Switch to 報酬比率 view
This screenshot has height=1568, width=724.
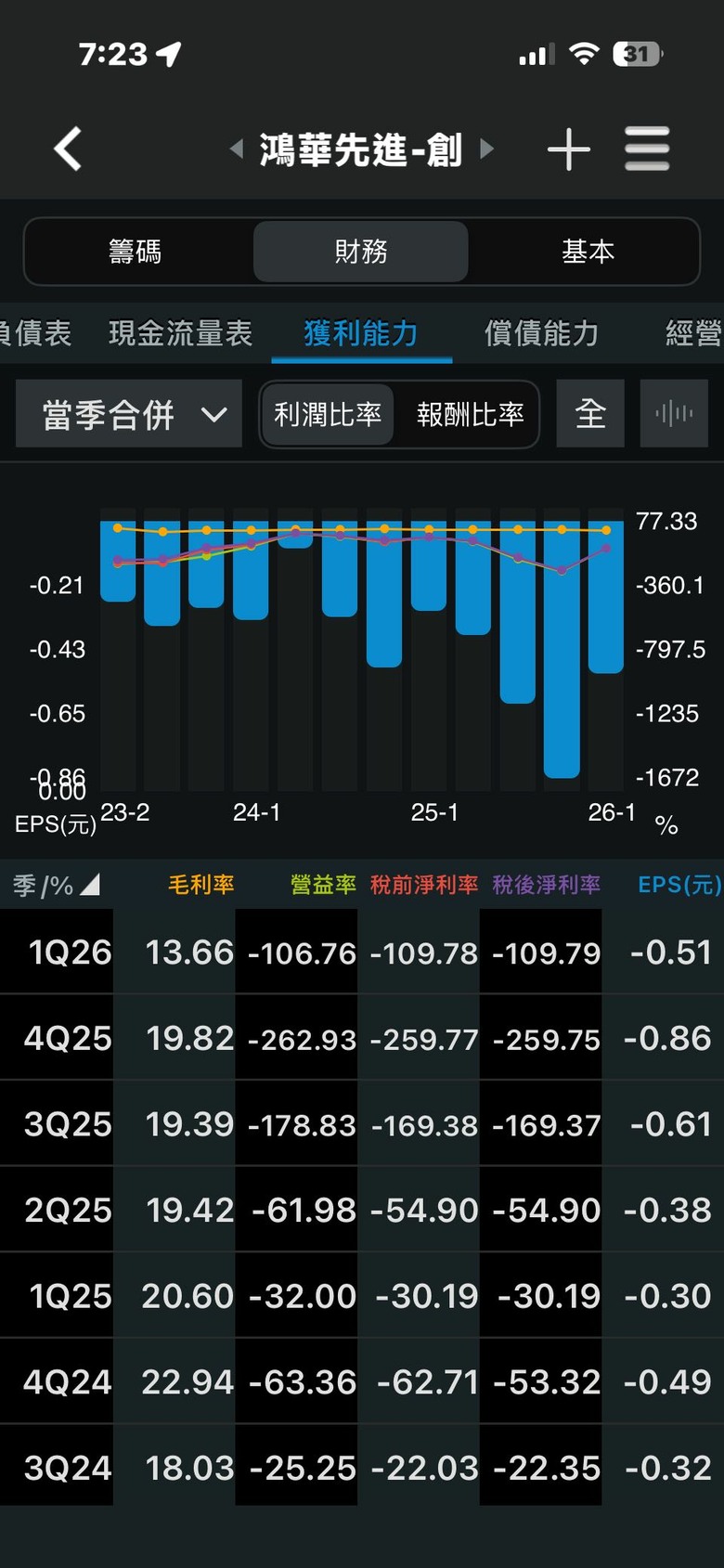pyautogui.click(x=471, y=414)
